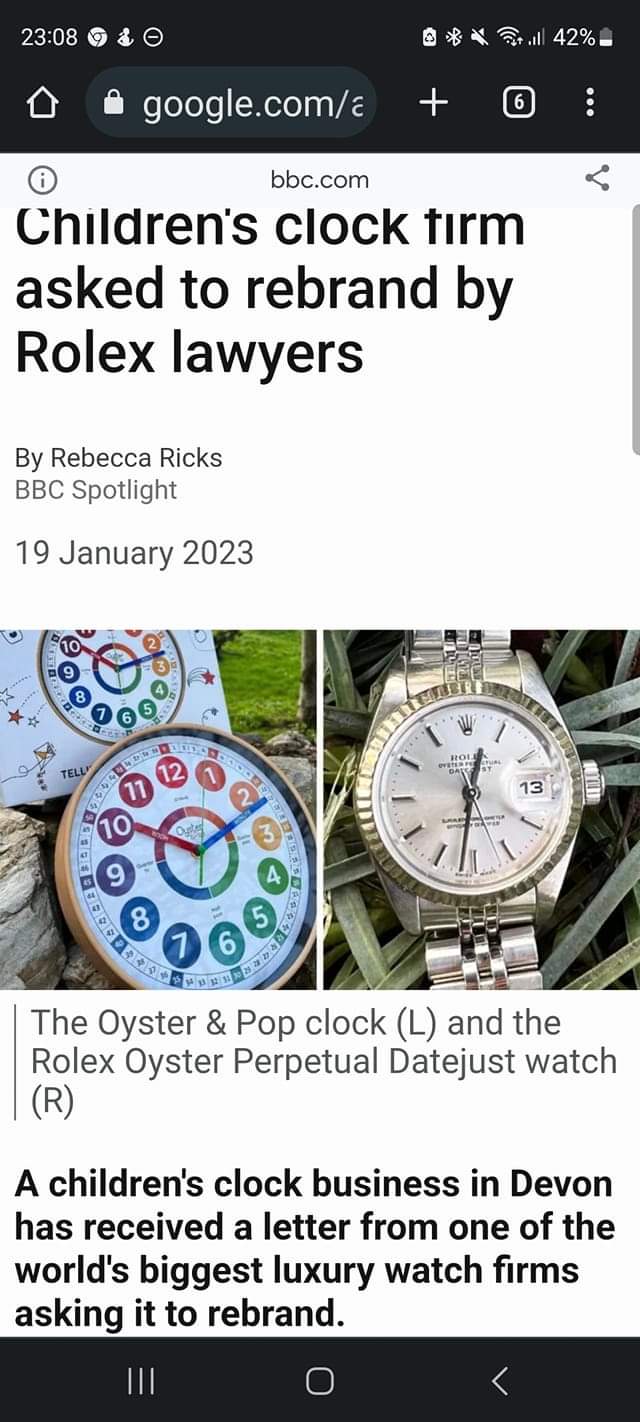The image size is (640, 1422).
Task: Share this BBC article
Action: (x=597, y=179)
